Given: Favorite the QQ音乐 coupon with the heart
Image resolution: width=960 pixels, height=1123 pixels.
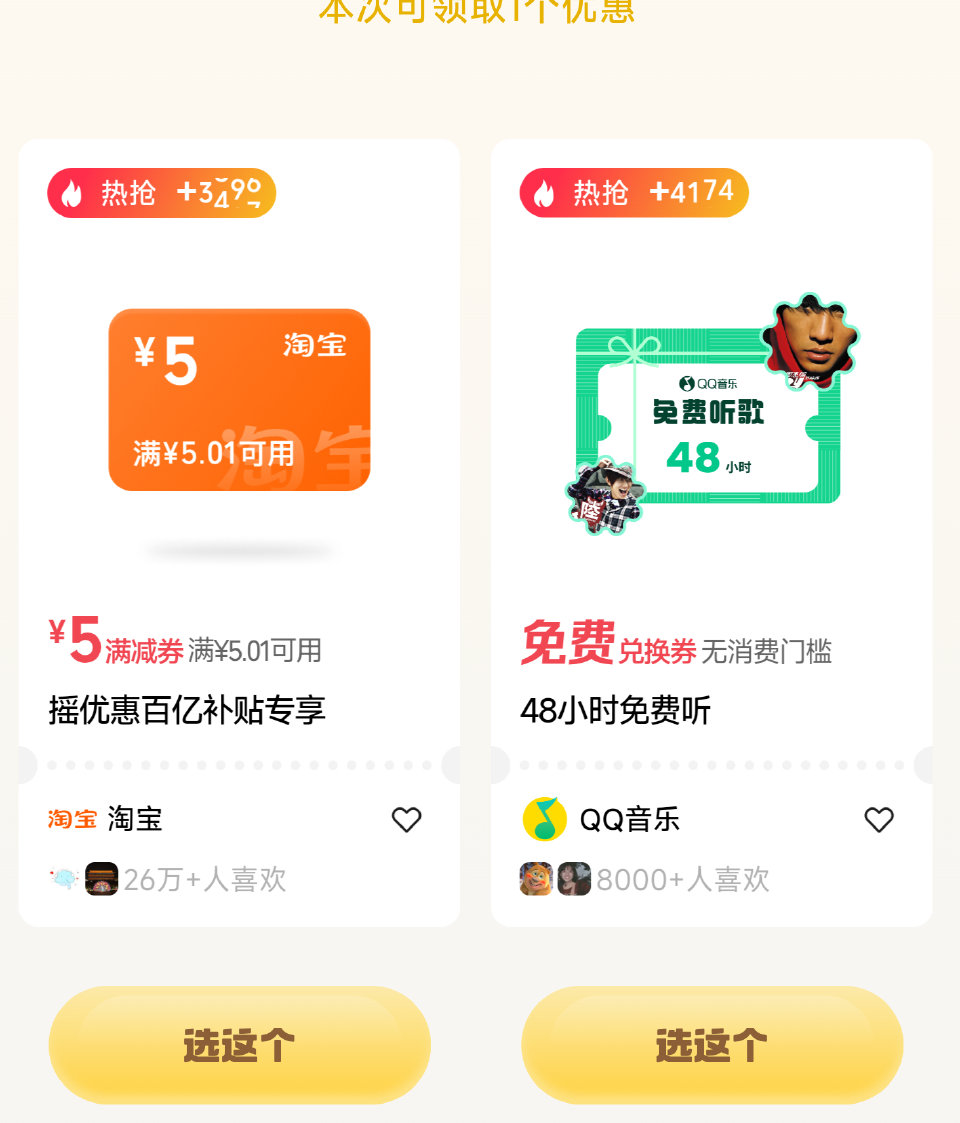Looking at the screenshot, I should pyautogui.click(x=878, y=819).
